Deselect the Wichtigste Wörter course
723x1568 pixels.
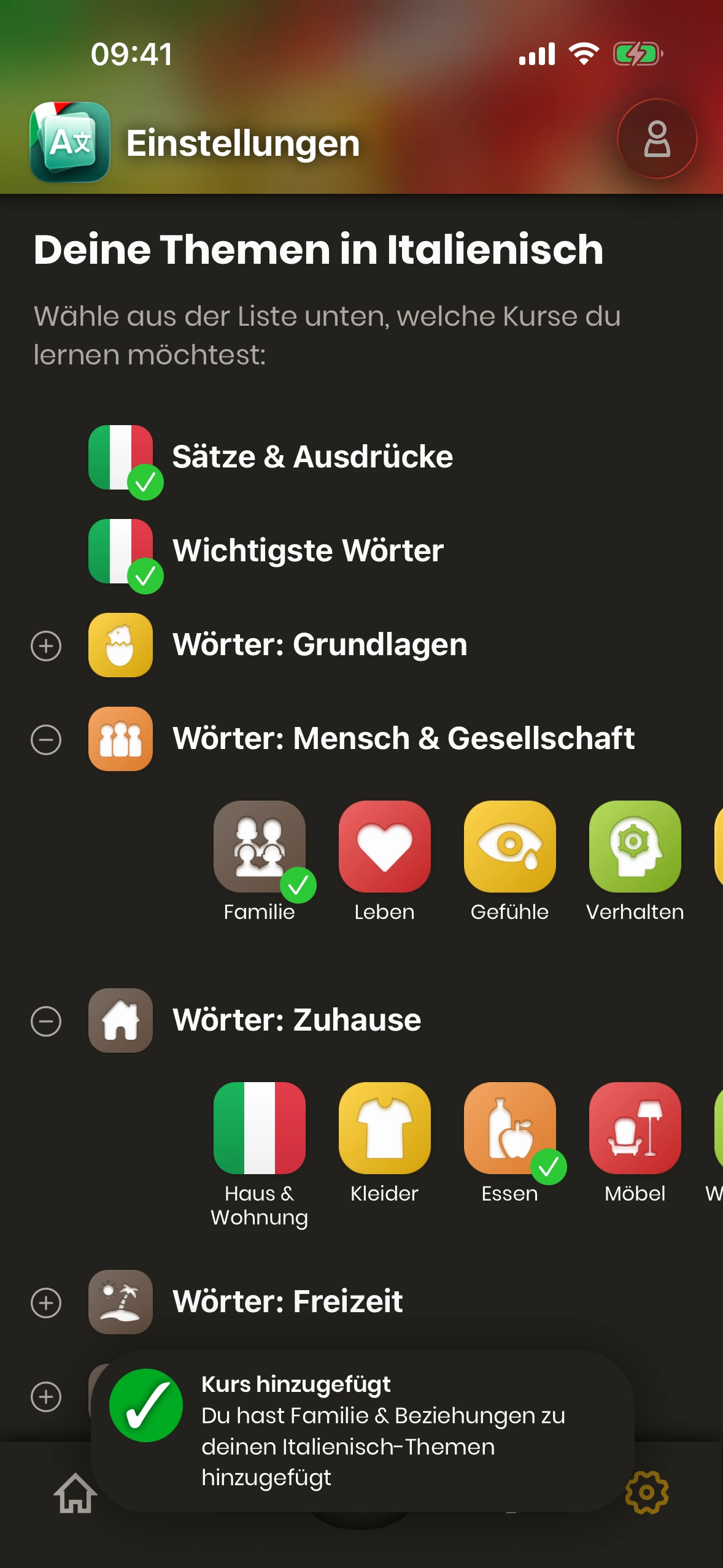pos(121,551)
